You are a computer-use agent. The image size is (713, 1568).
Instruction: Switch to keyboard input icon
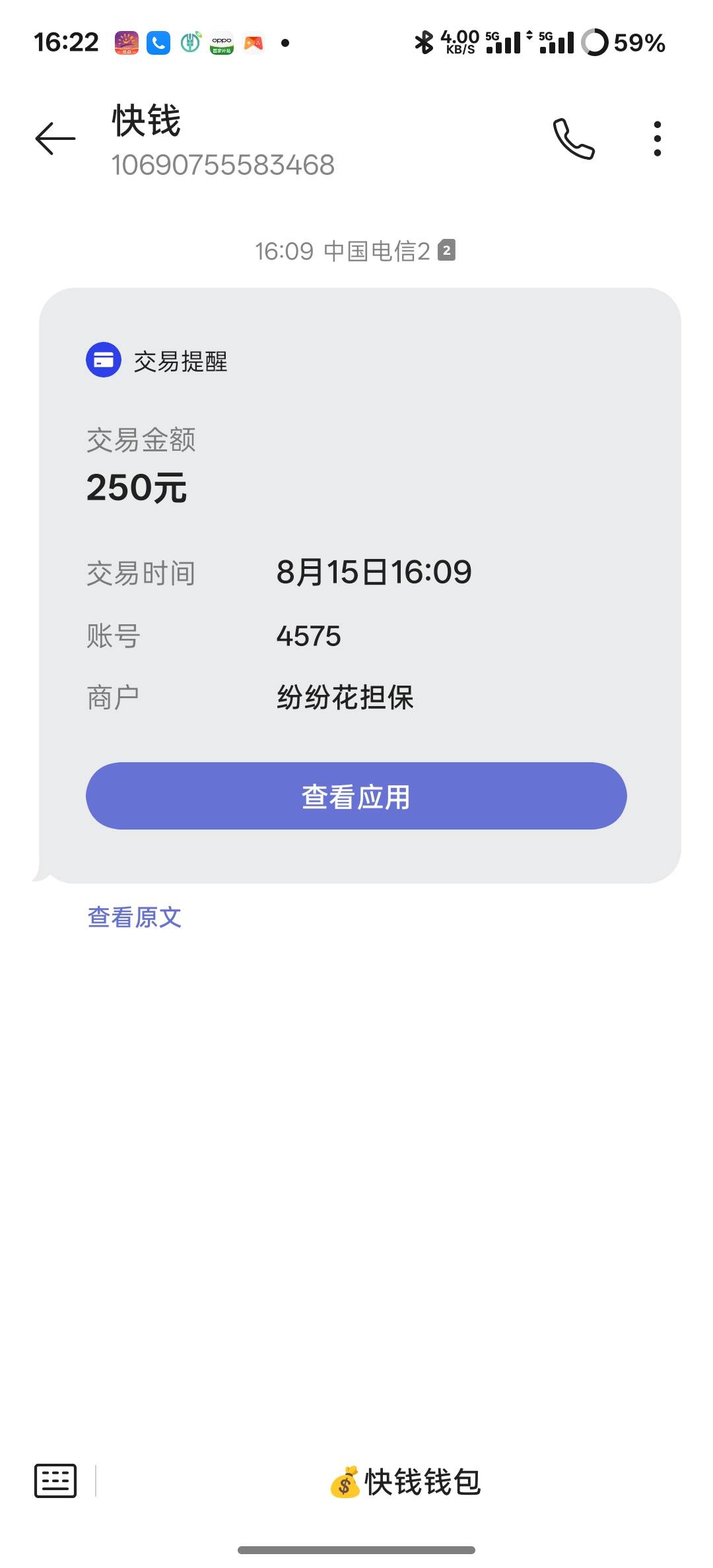55,1480
